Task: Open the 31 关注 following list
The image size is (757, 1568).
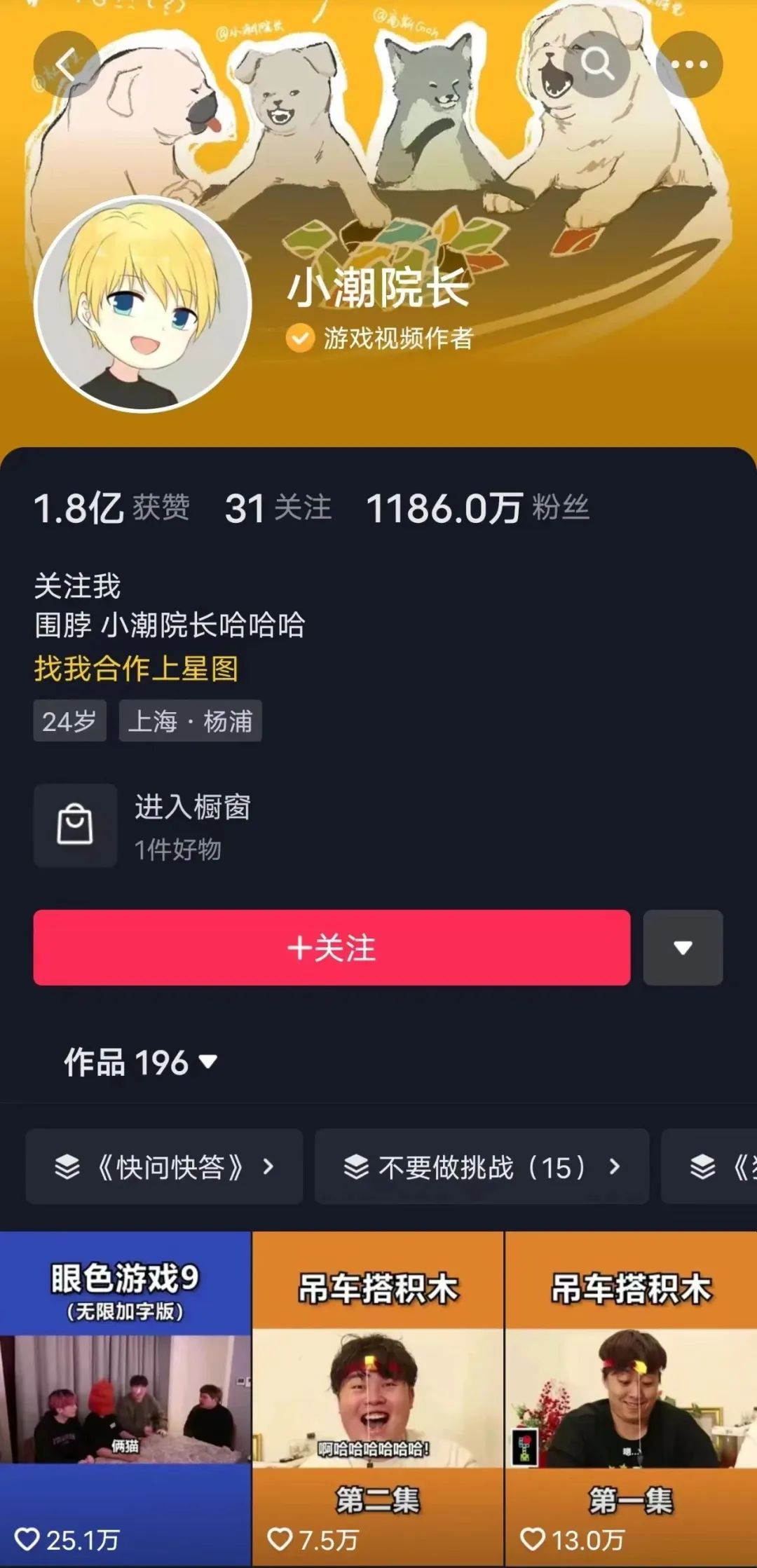Action: tap(278, 508)
